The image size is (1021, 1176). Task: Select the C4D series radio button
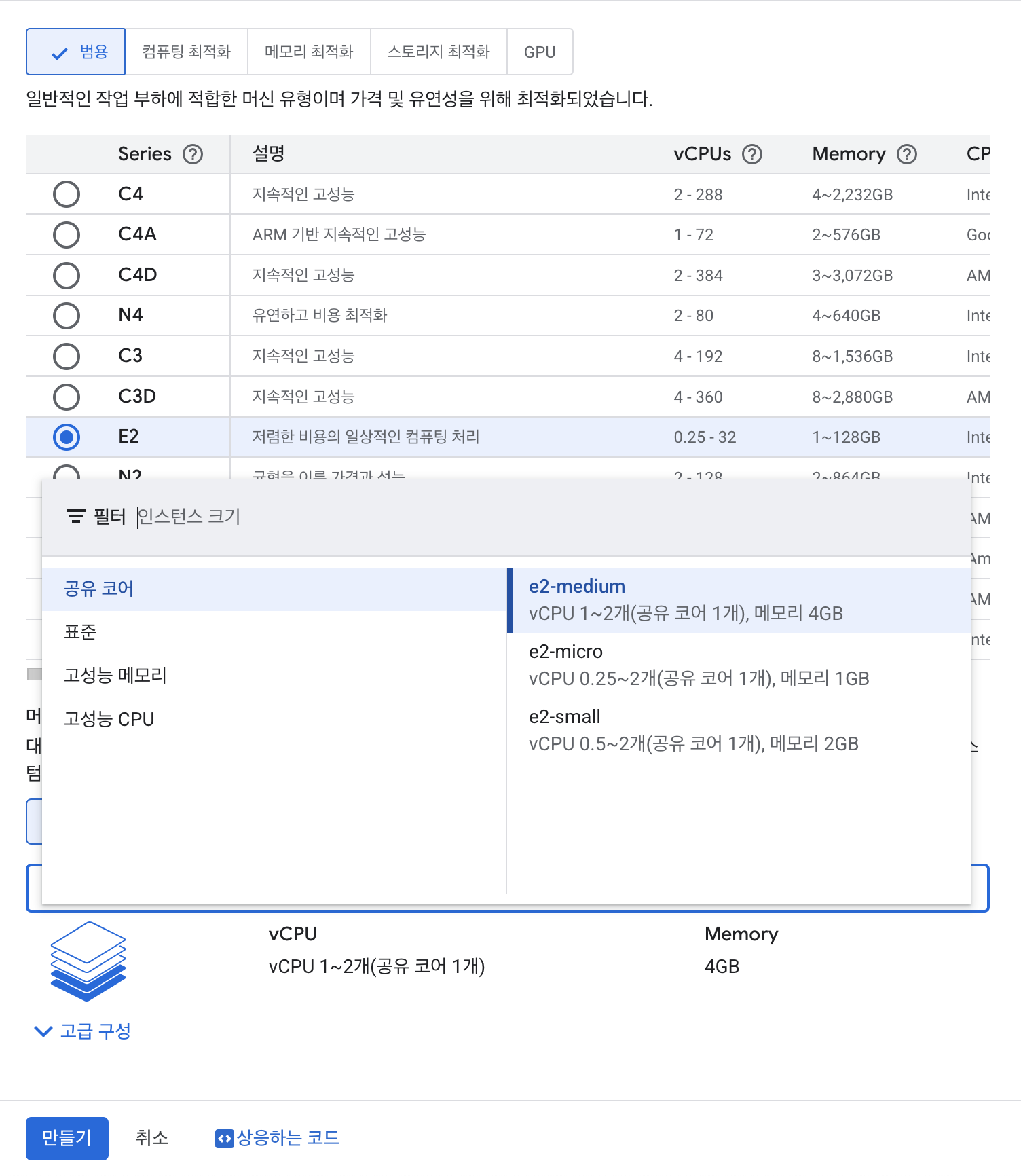point(67,276)
